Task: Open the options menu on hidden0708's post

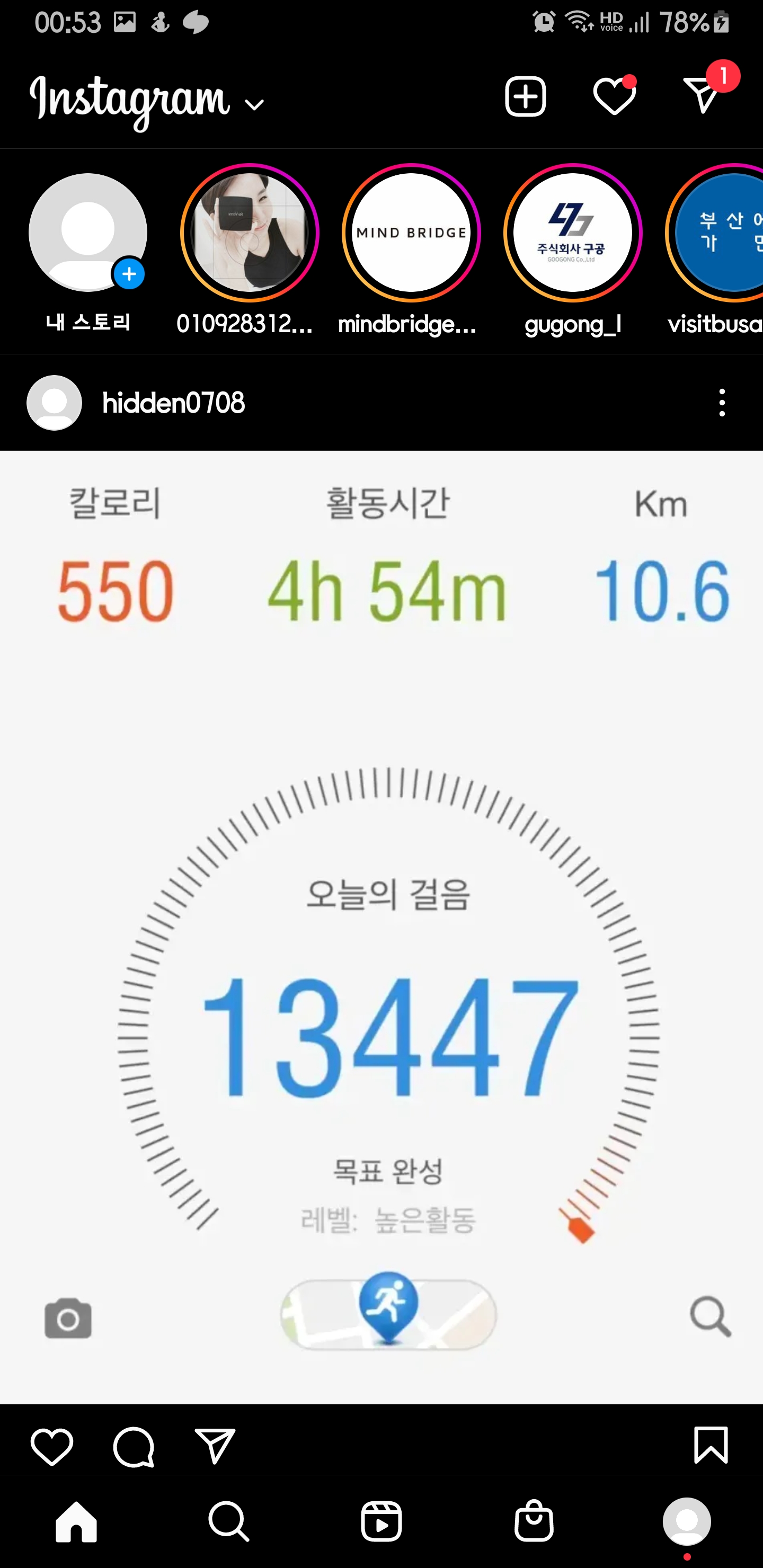Action: tap(722, 403)
